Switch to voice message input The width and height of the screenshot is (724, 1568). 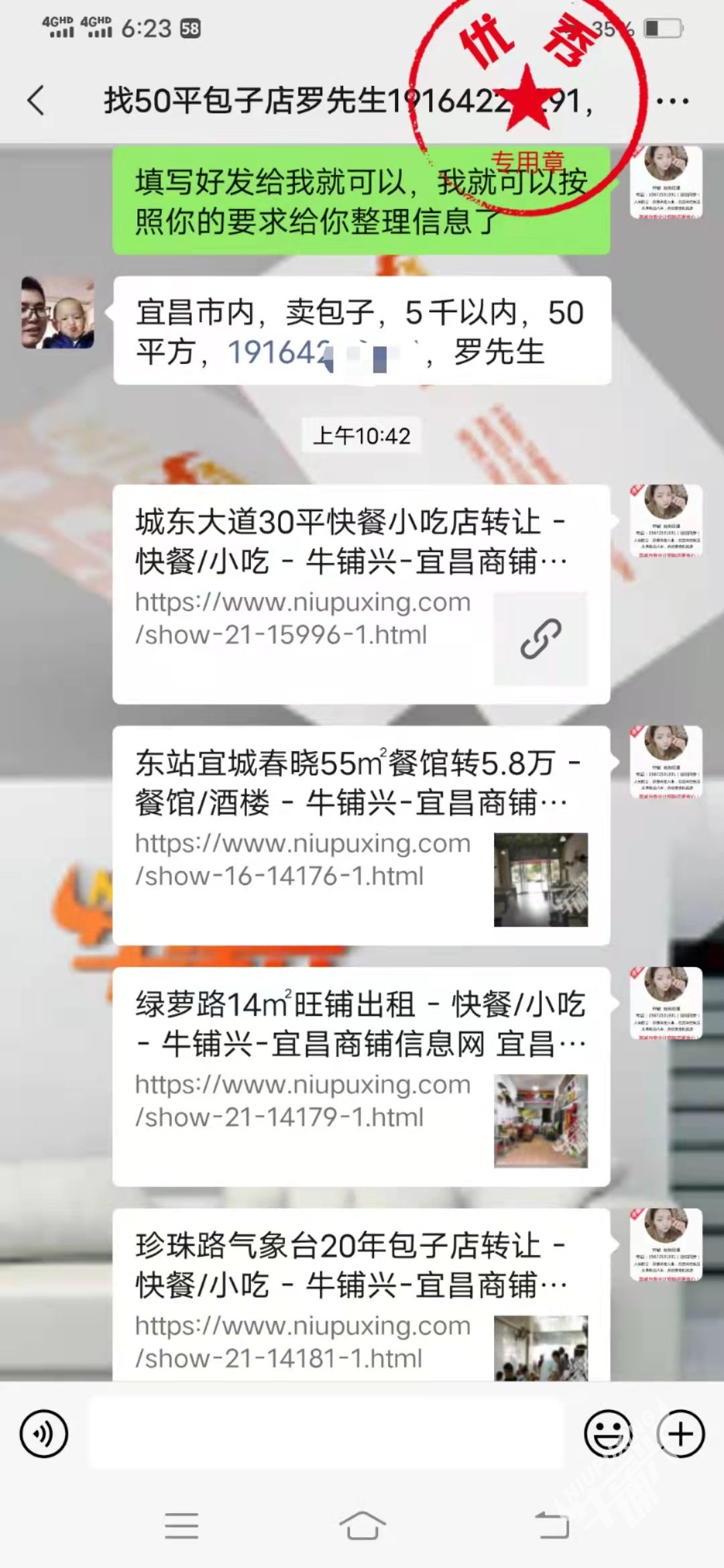(x=44, y=1434)
